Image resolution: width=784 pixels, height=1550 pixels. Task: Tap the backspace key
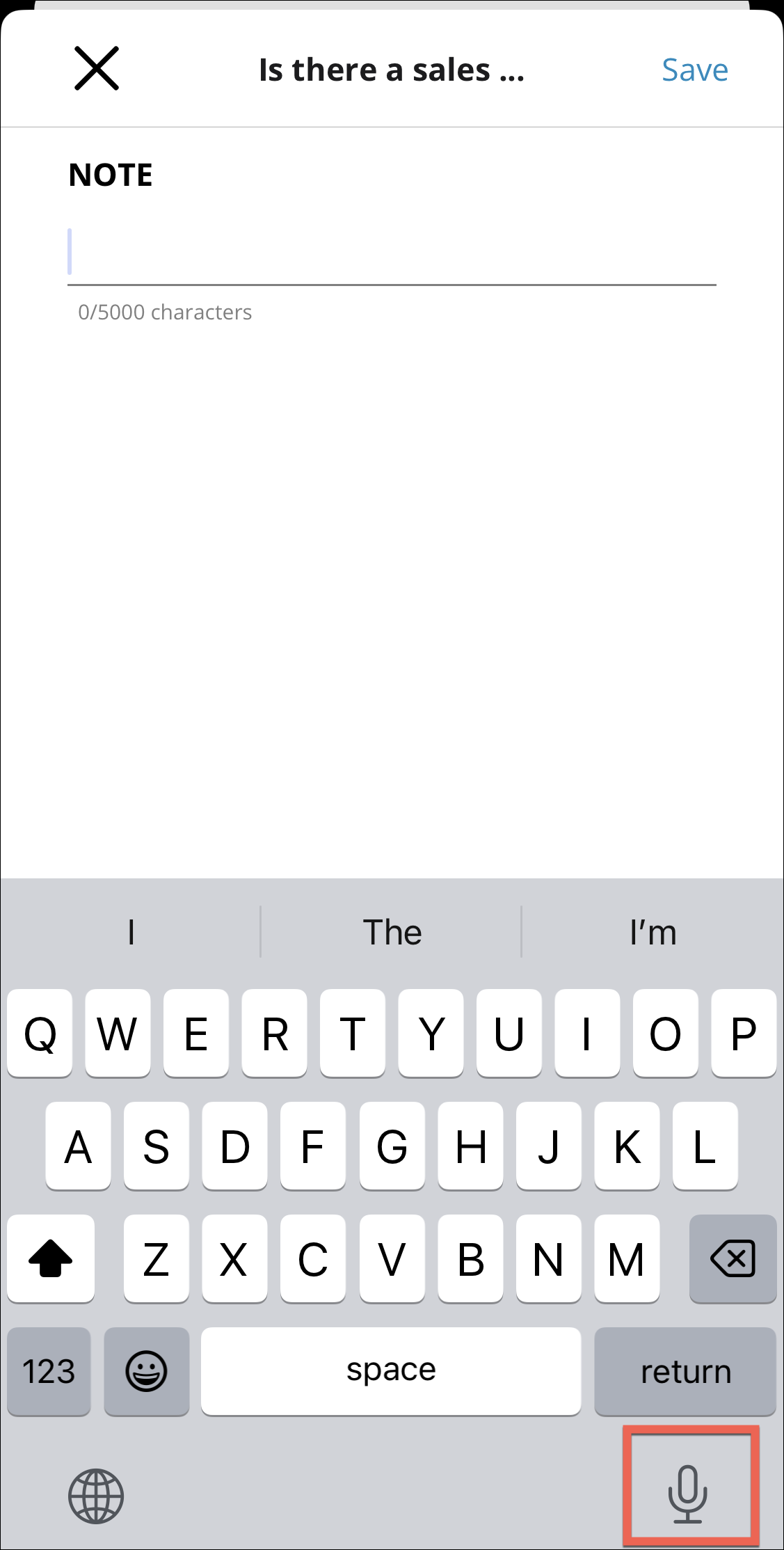coord(733,1258)
